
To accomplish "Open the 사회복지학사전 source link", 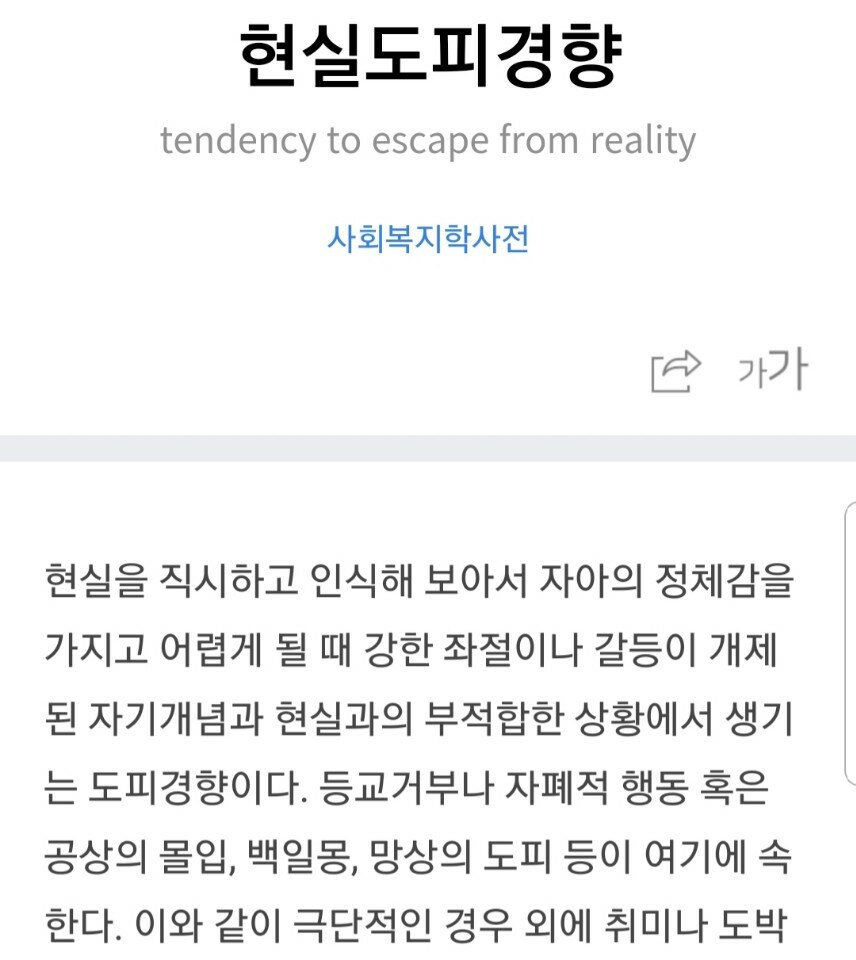I will [x=427, y=239].
